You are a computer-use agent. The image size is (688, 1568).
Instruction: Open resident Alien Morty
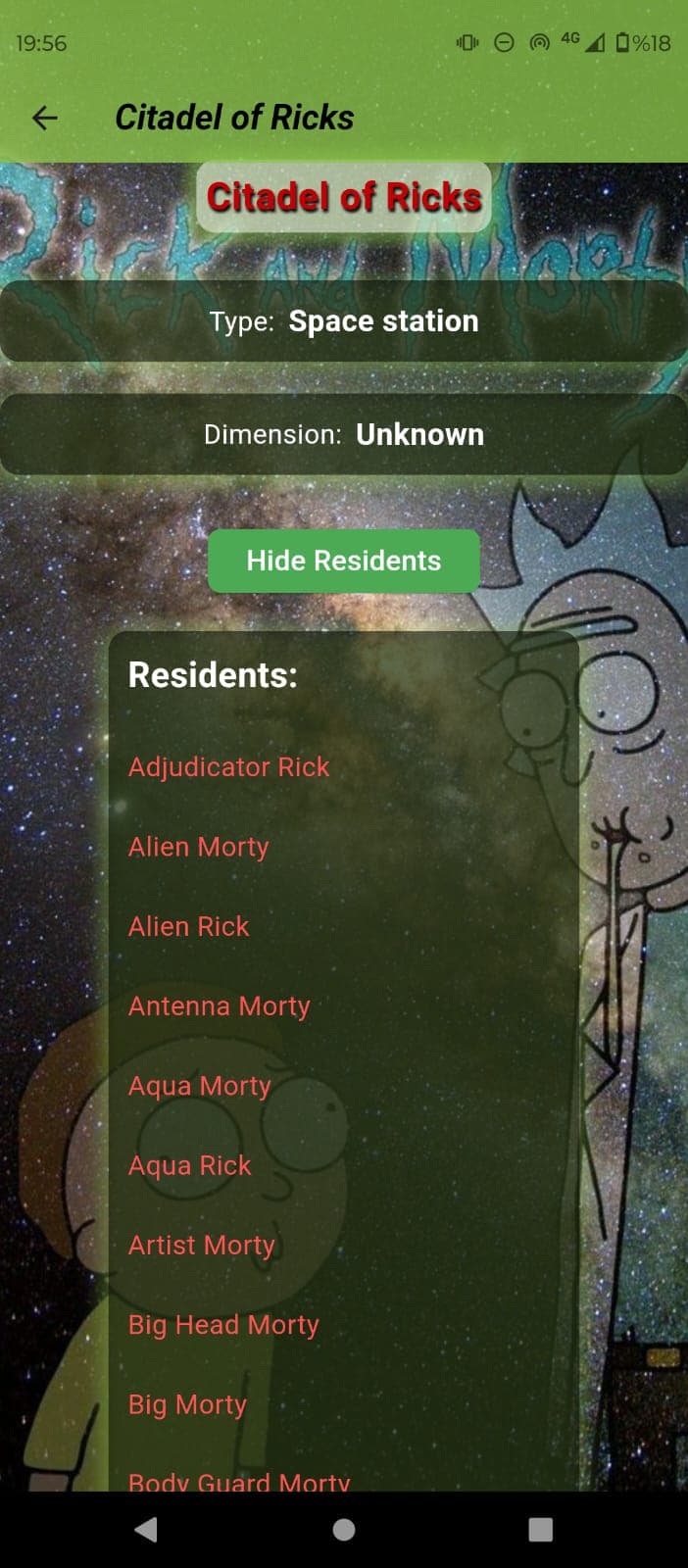click(x=198, y=847)
